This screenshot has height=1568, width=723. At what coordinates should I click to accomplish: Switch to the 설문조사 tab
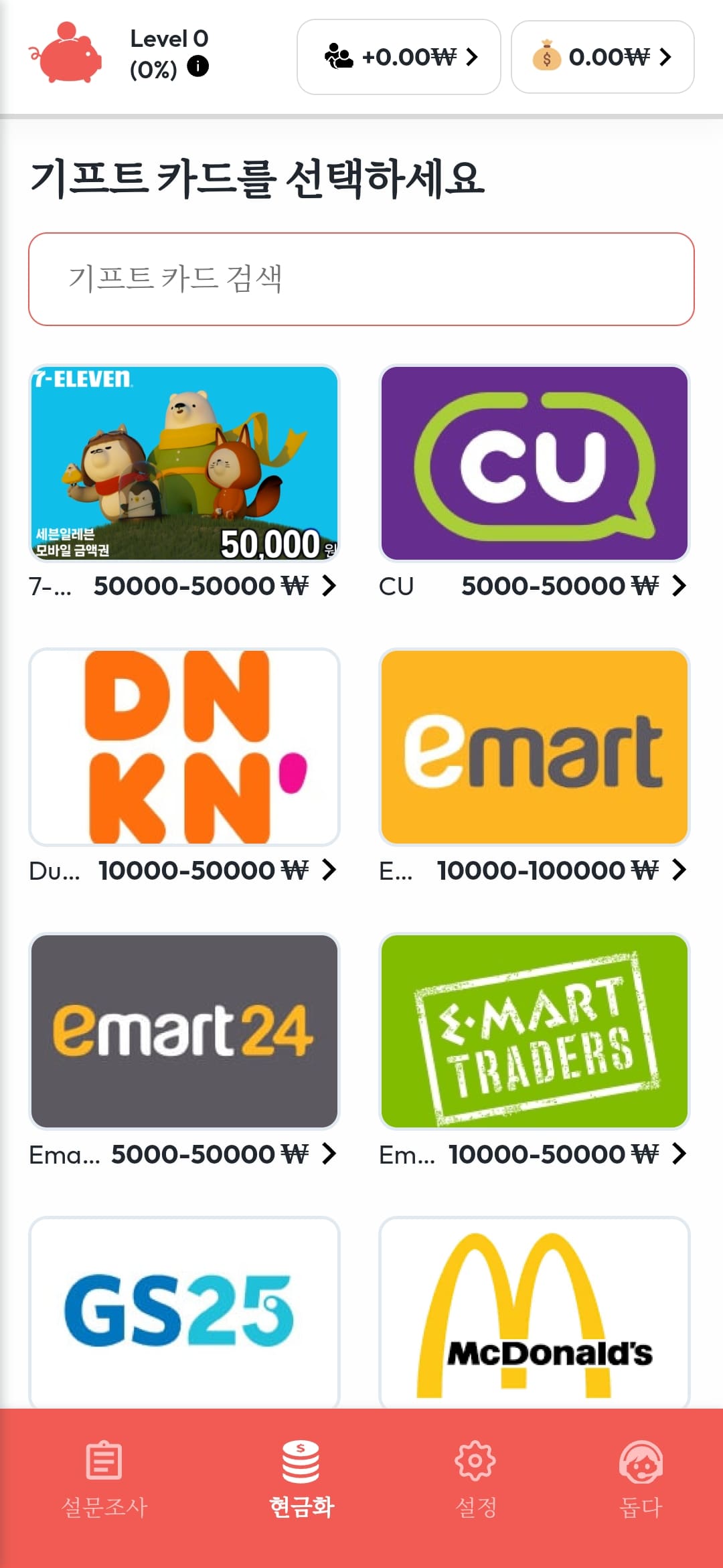[x=104, y=1479]
